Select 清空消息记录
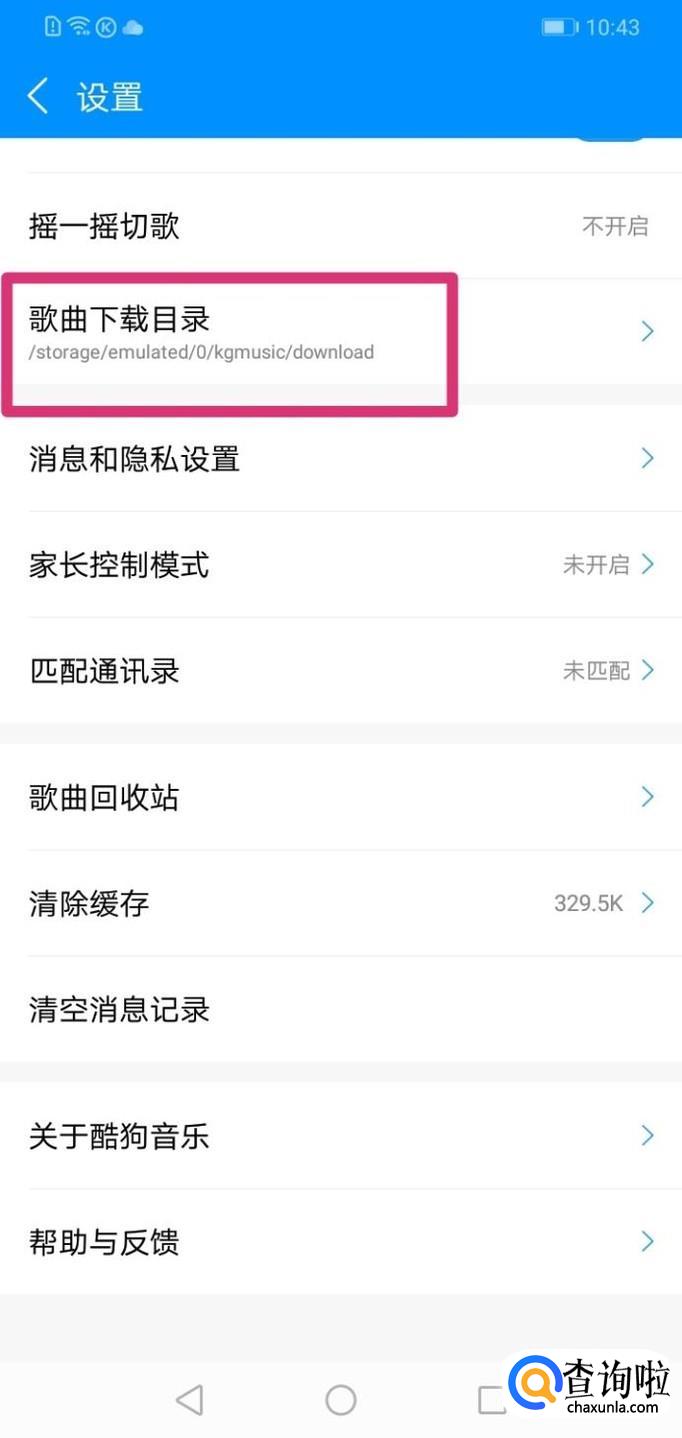Image resolution: width=682 pixels, height=1438 pixels. tap(341, 1010)
